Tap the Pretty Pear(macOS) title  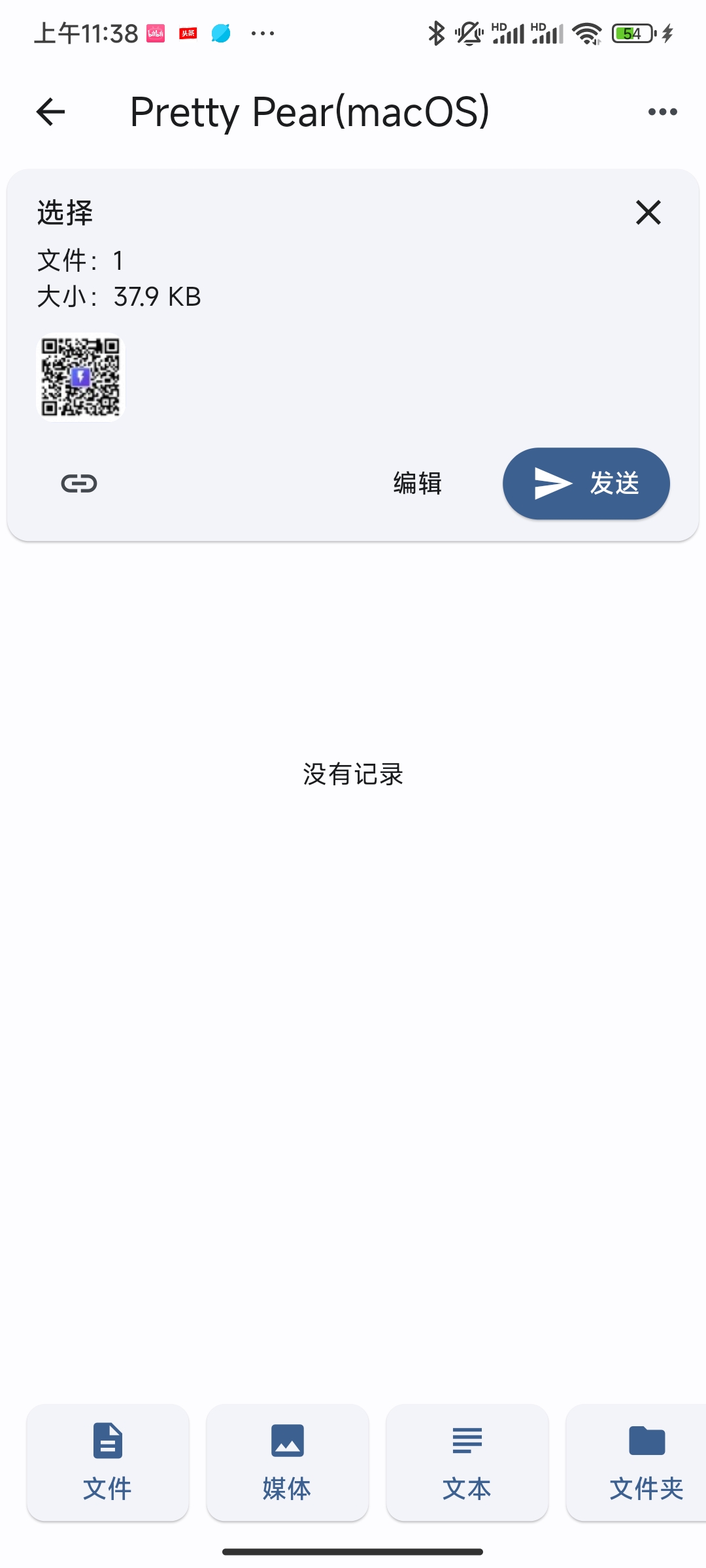(310, 111)
